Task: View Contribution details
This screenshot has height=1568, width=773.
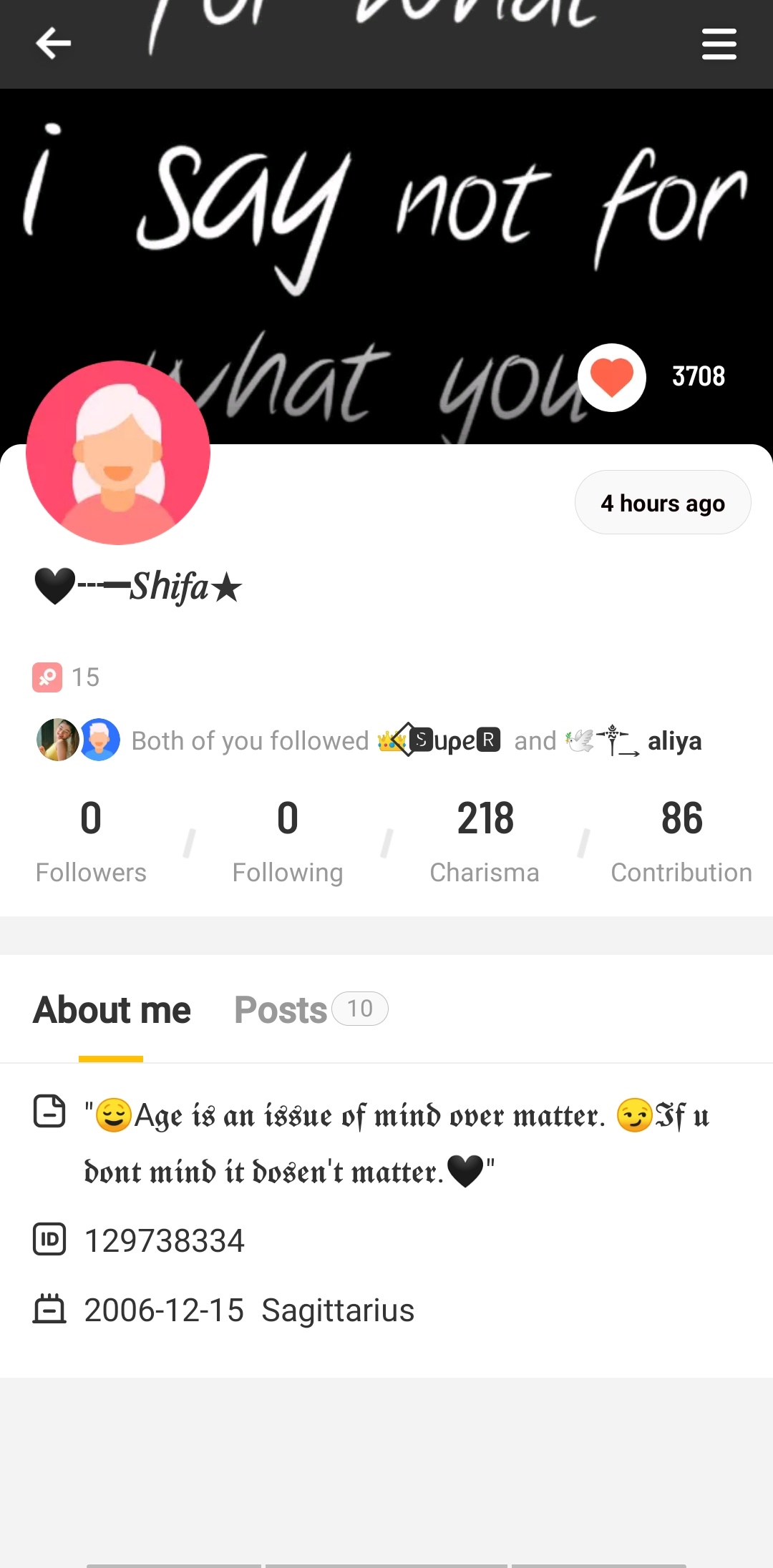Action: (681, 841)
